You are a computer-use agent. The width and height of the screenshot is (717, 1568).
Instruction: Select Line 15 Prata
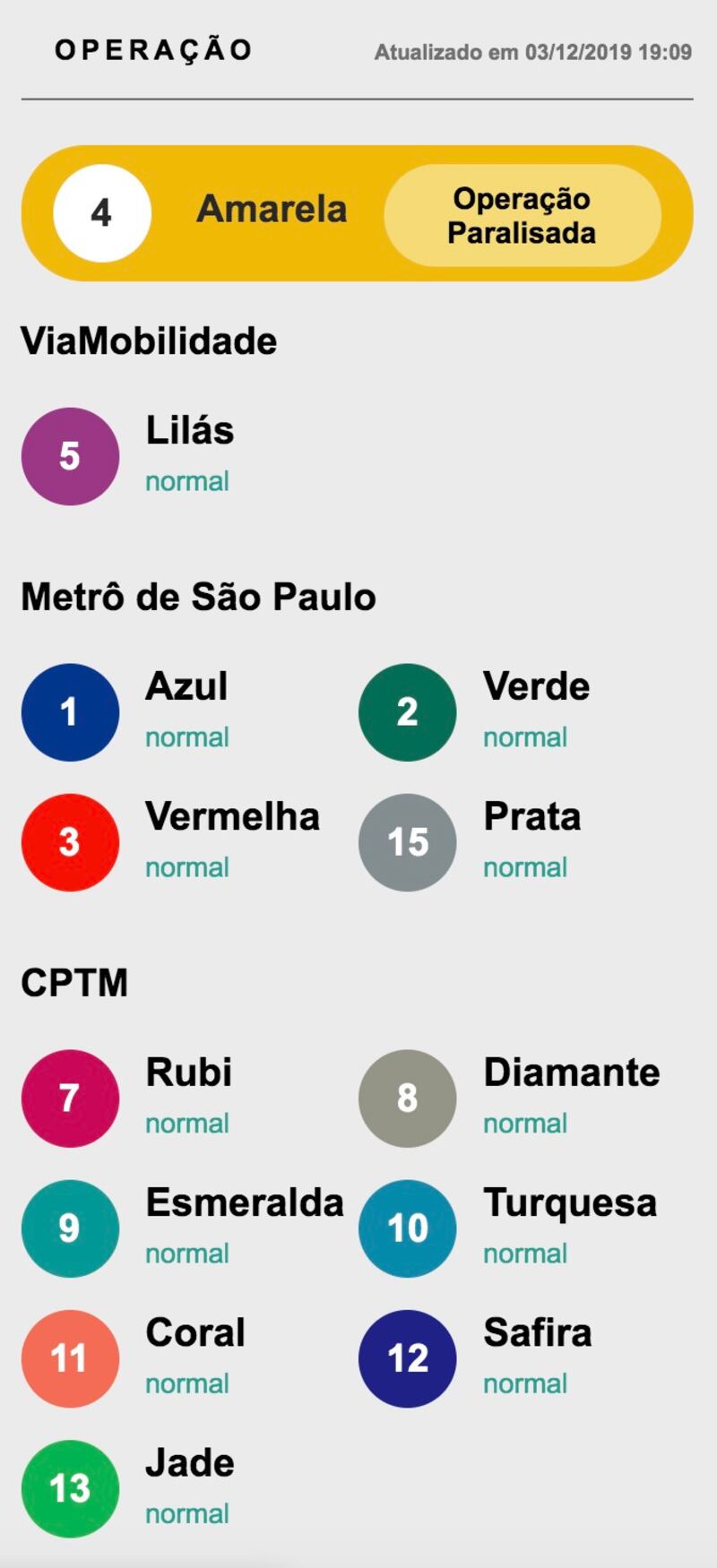coord(408,842)
